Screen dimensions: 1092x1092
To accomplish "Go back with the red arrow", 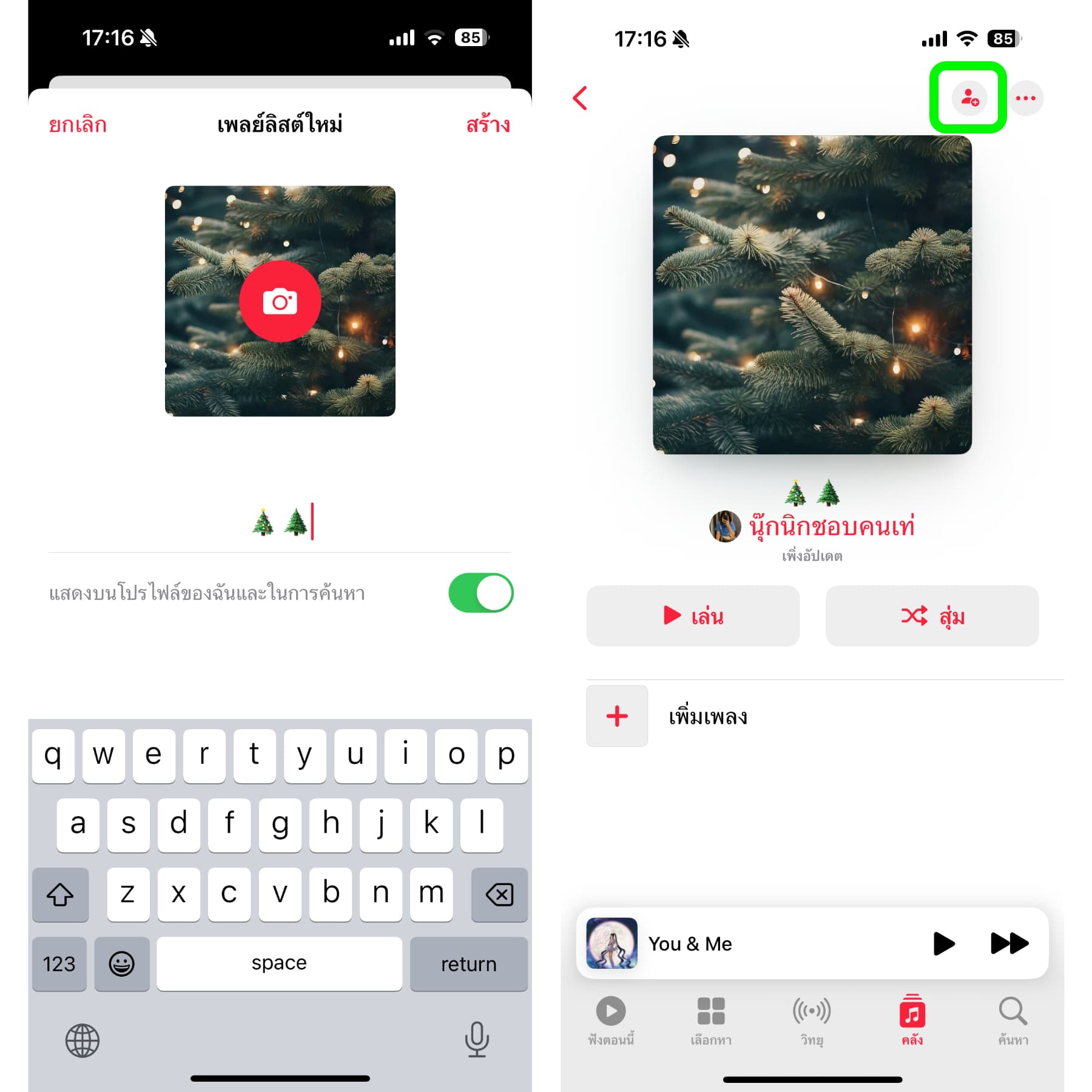I will point(580,98).
